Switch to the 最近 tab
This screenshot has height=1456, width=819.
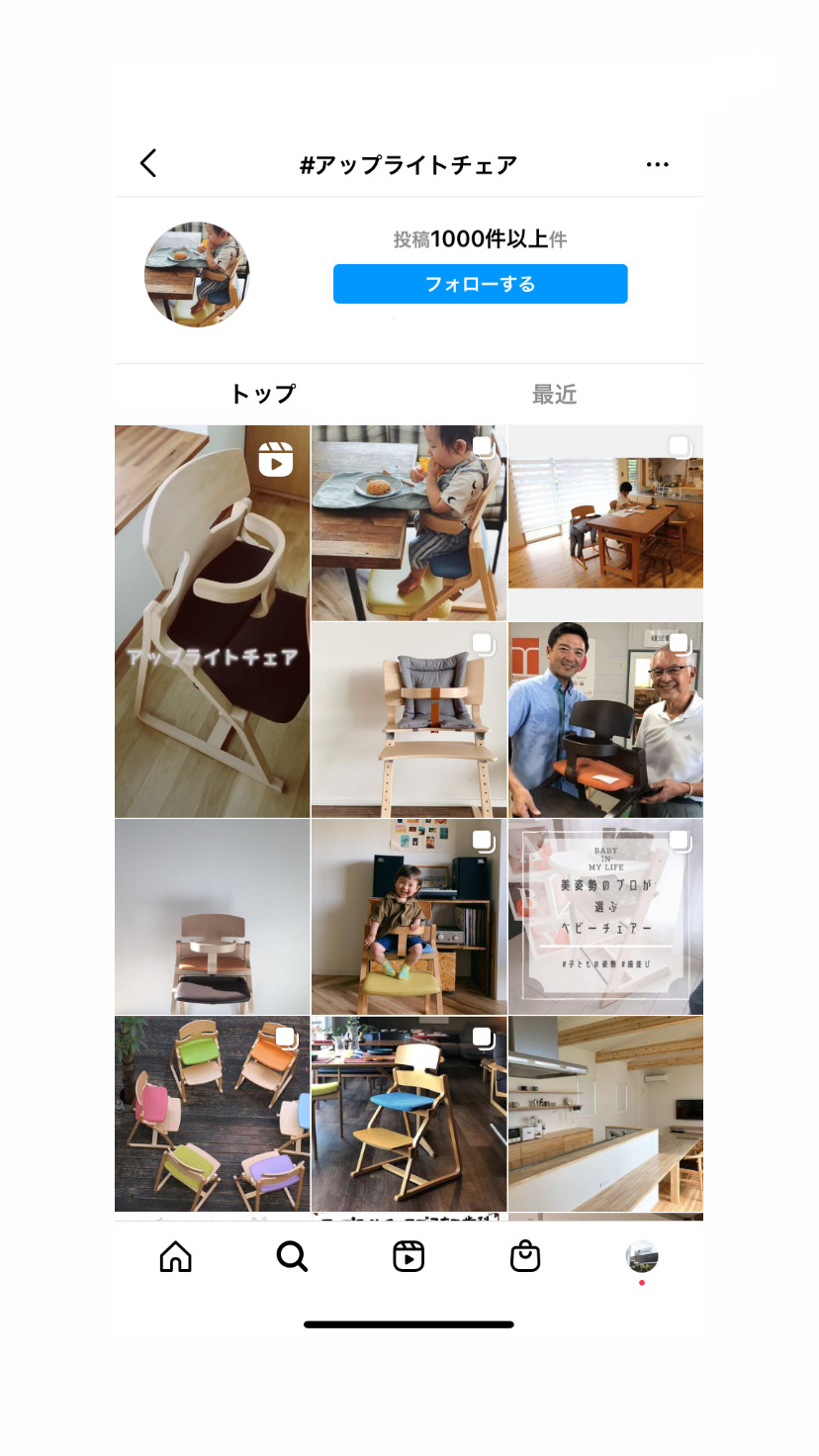554,395
